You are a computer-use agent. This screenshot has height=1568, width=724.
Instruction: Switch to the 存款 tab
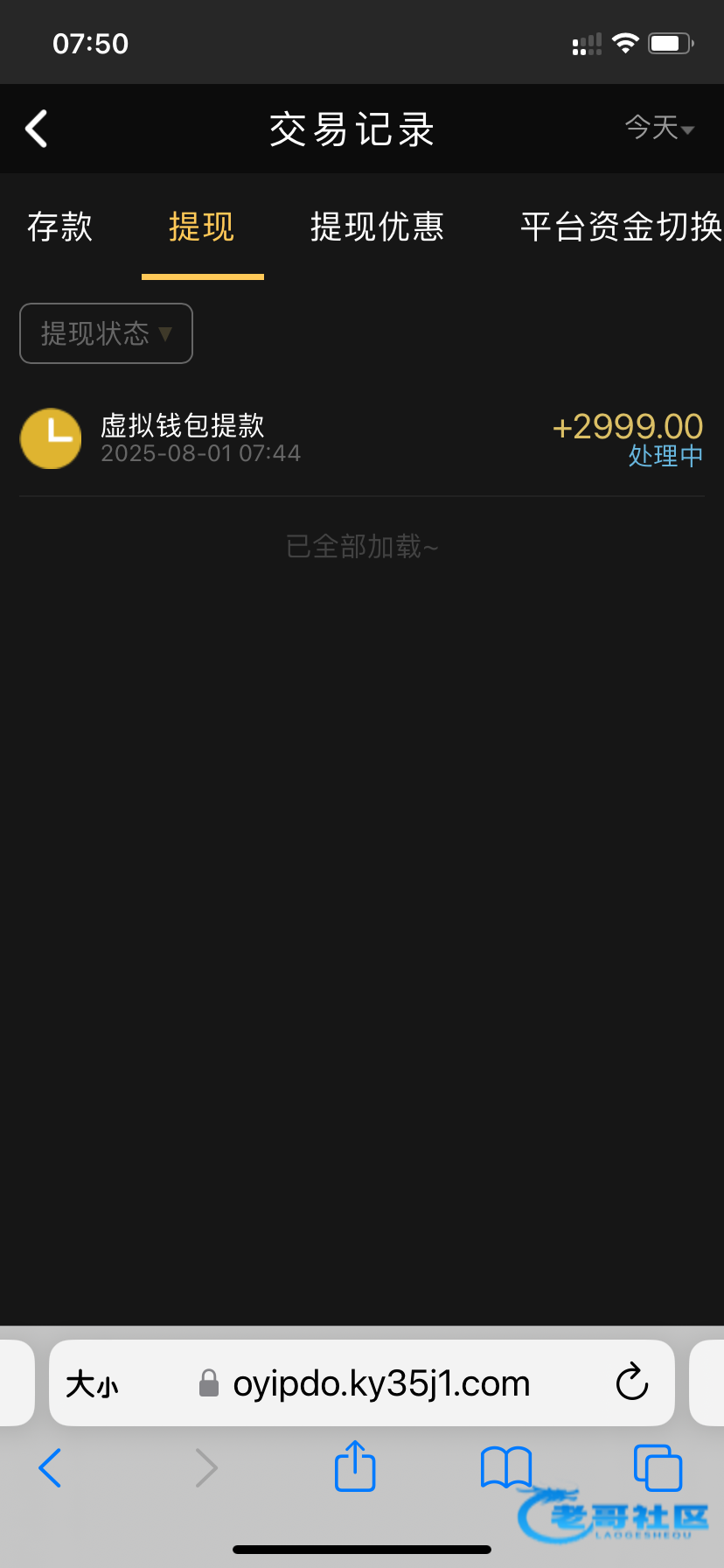pyautogui.click(x=59, y=227)
